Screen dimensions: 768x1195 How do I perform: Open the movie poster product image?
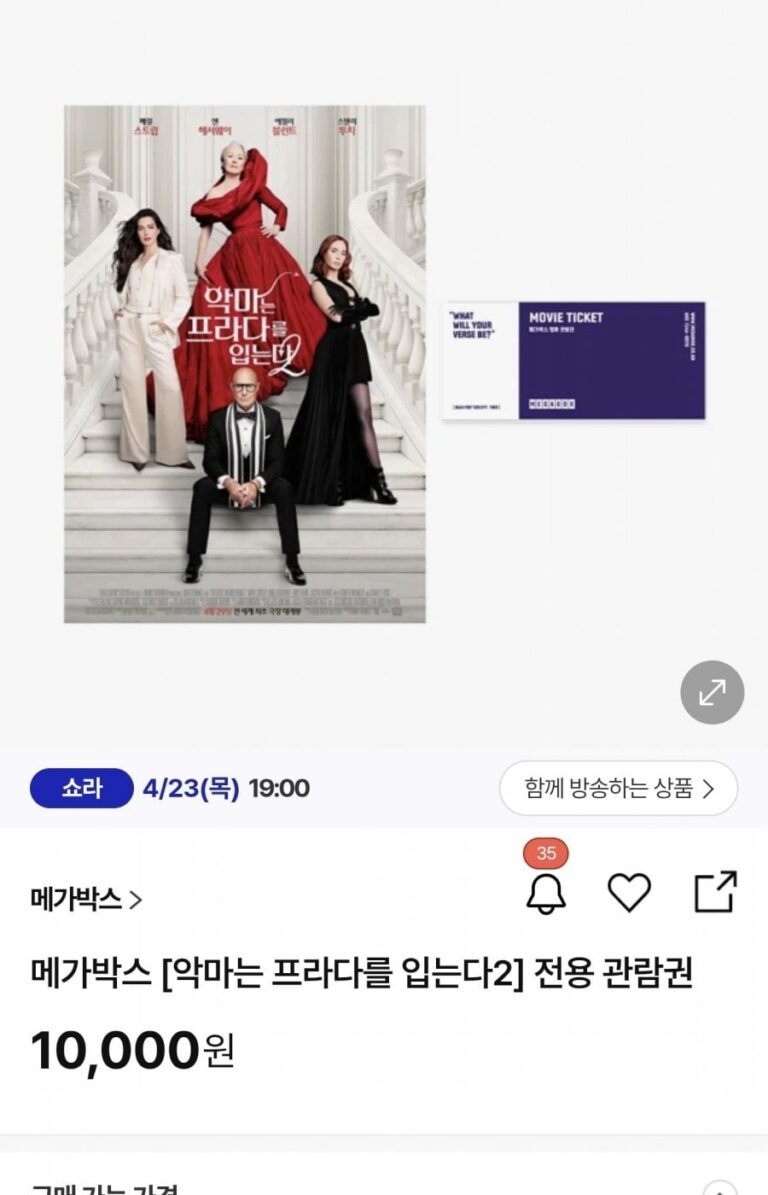[245, 365]
